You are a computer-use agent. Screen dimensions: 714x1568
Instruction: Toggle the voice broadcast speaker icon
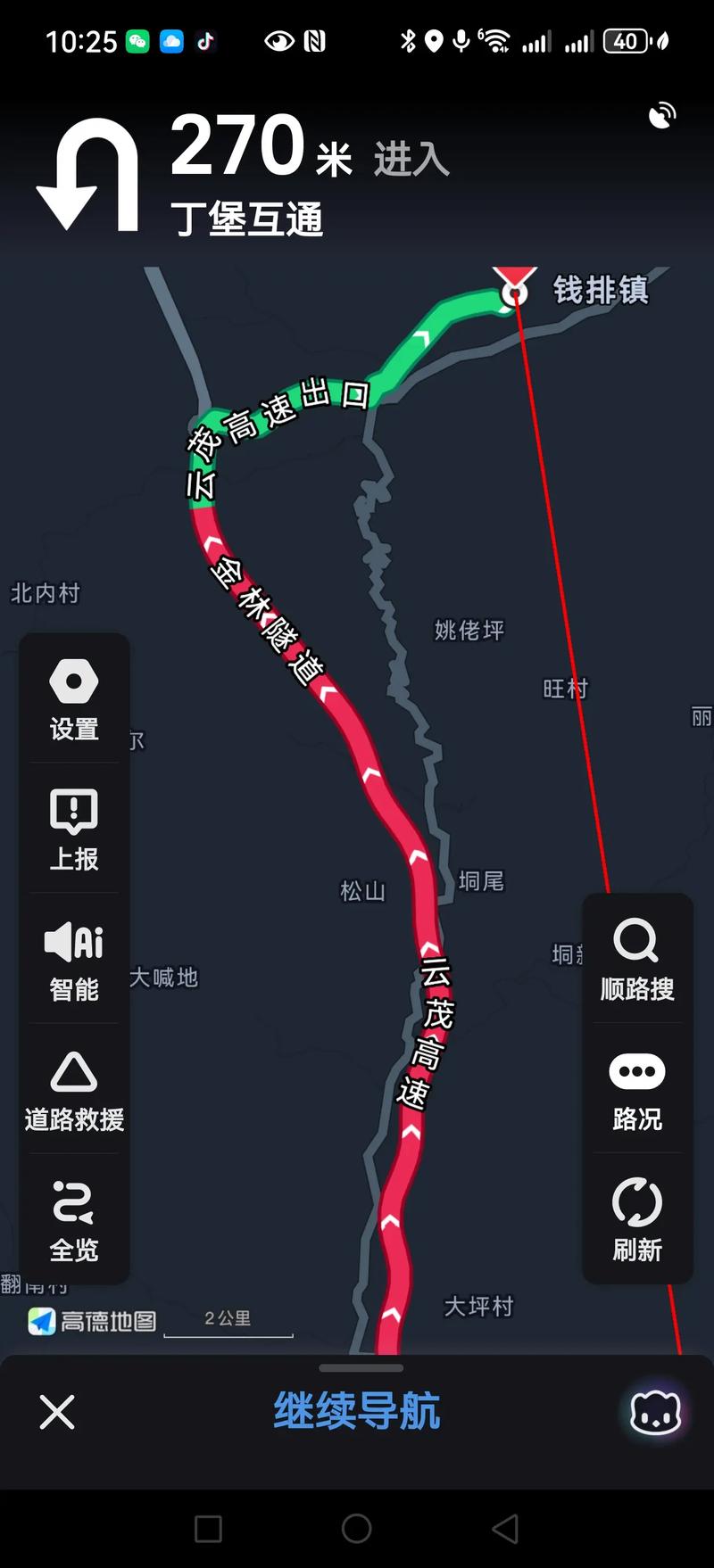point(662,114)
